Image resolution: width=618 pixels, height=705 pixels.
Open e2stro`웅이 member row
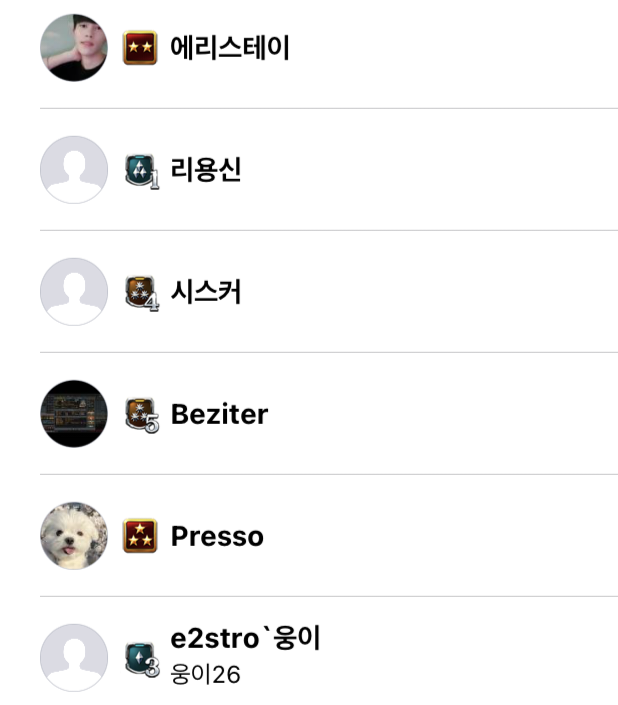tap(245, 655)
